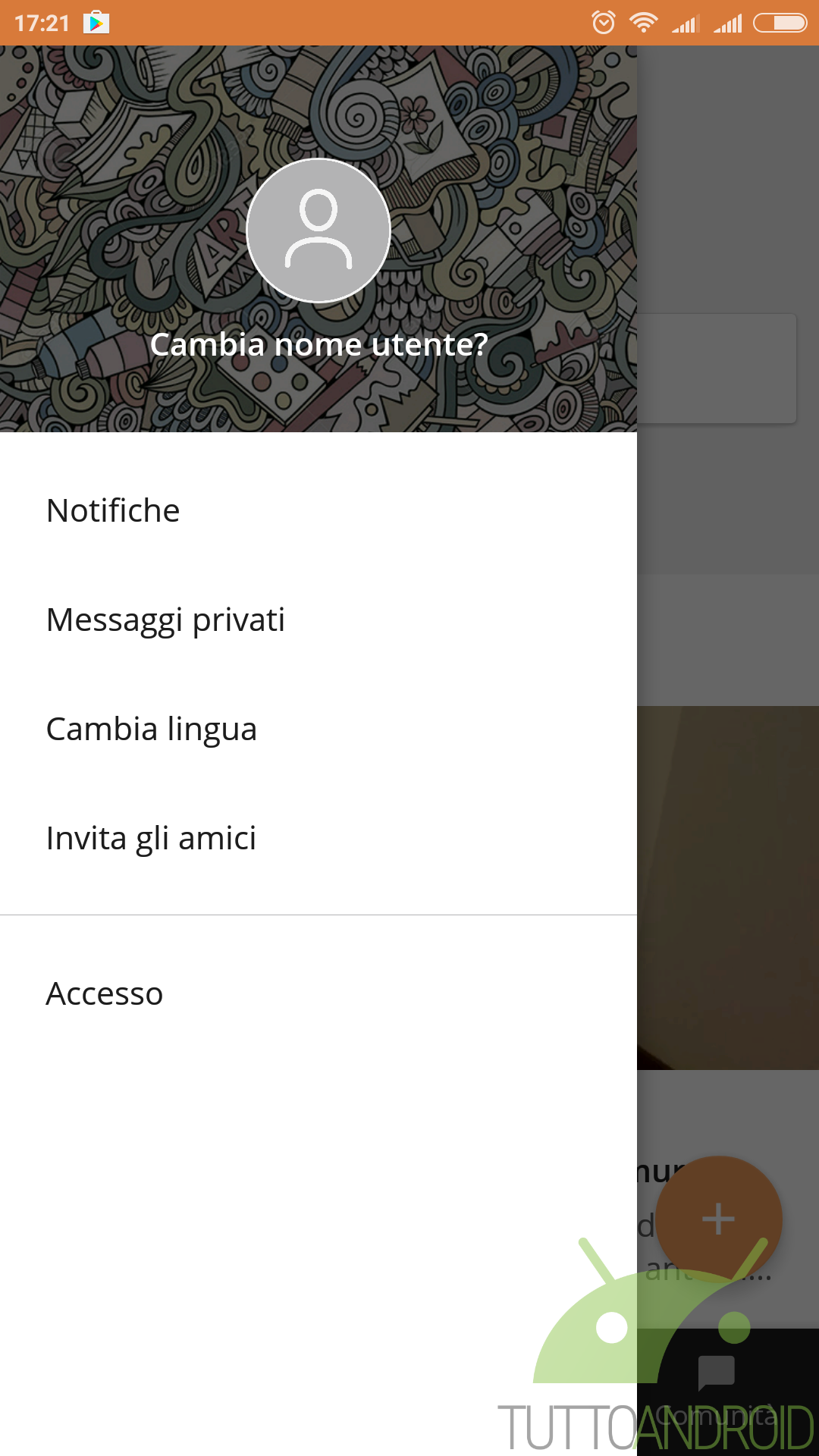The width and height of the screenshot is (819, 1456).
Task: Open Notifiche from the drawer
Action: tap(318, 510)
